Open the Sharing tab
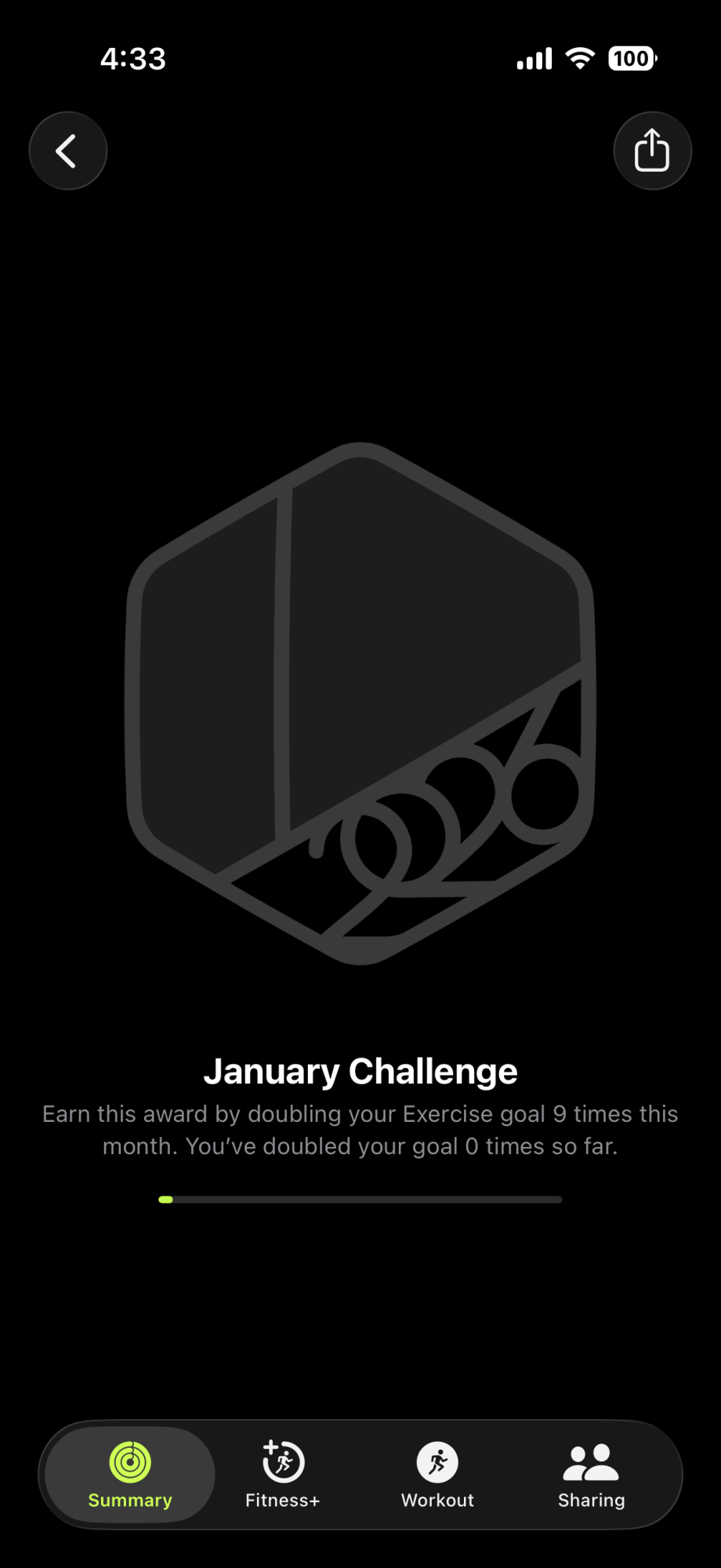 (x=591, y=1474)
